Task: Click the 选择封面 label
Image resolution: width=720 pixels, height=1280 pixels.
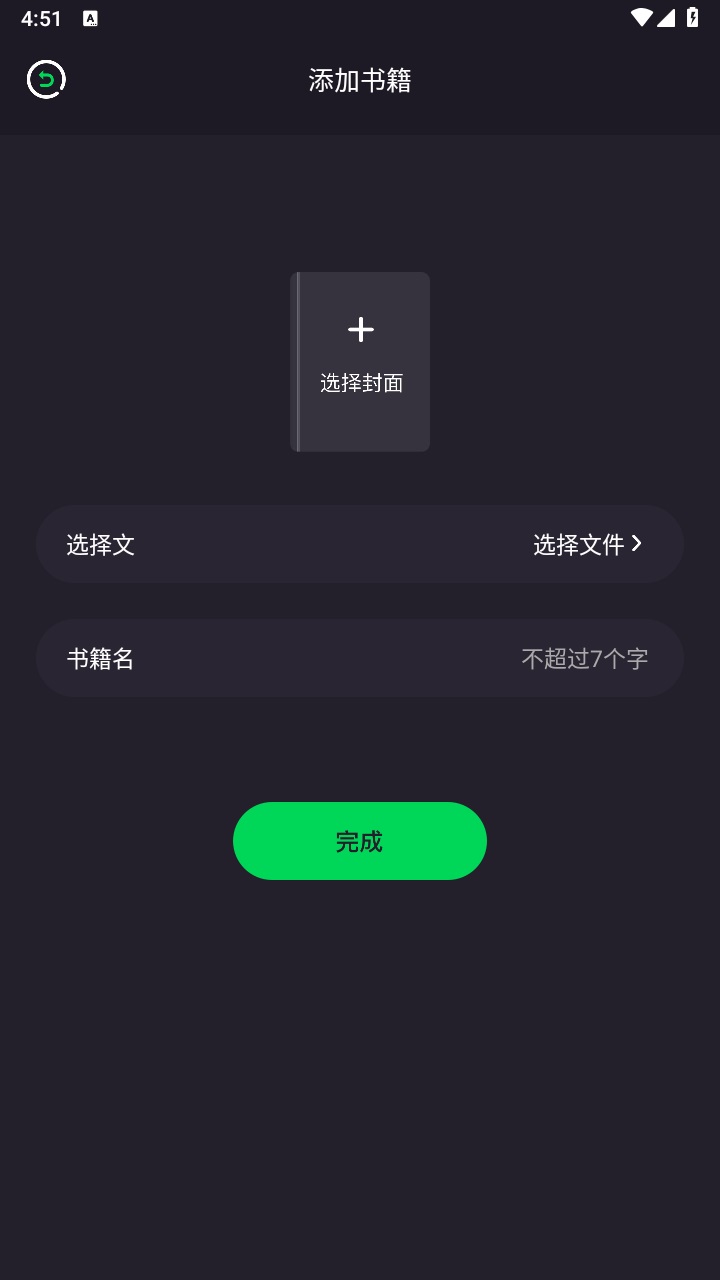Action: pos(360,381)
